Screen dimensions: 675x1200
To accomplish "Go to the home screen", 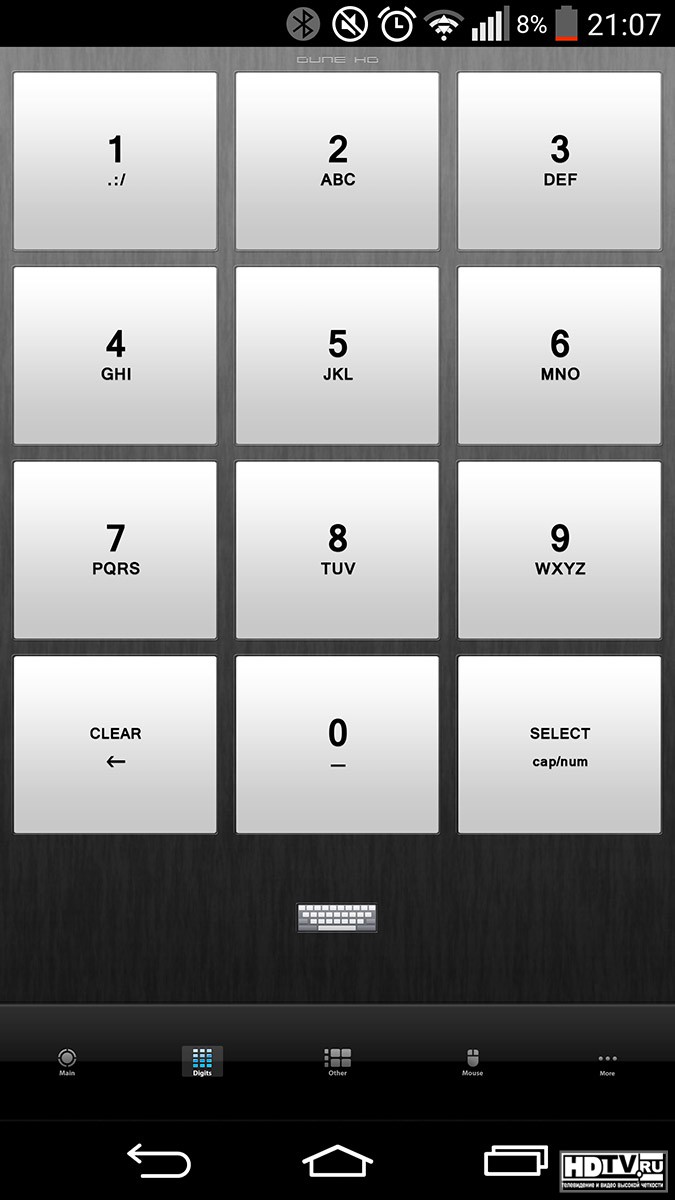I will coord(337,1161).
